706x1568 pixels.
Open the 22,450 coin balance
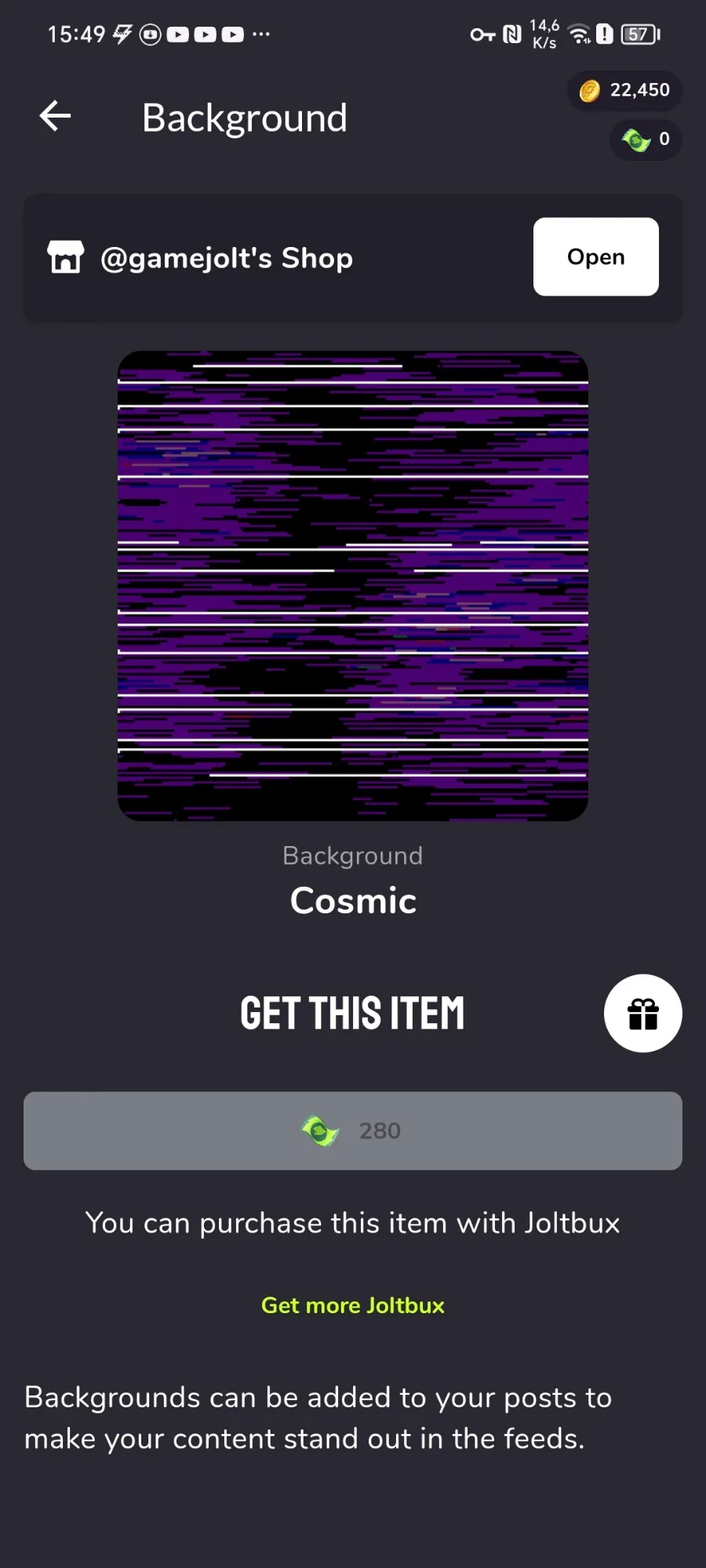tap(624, 91)
